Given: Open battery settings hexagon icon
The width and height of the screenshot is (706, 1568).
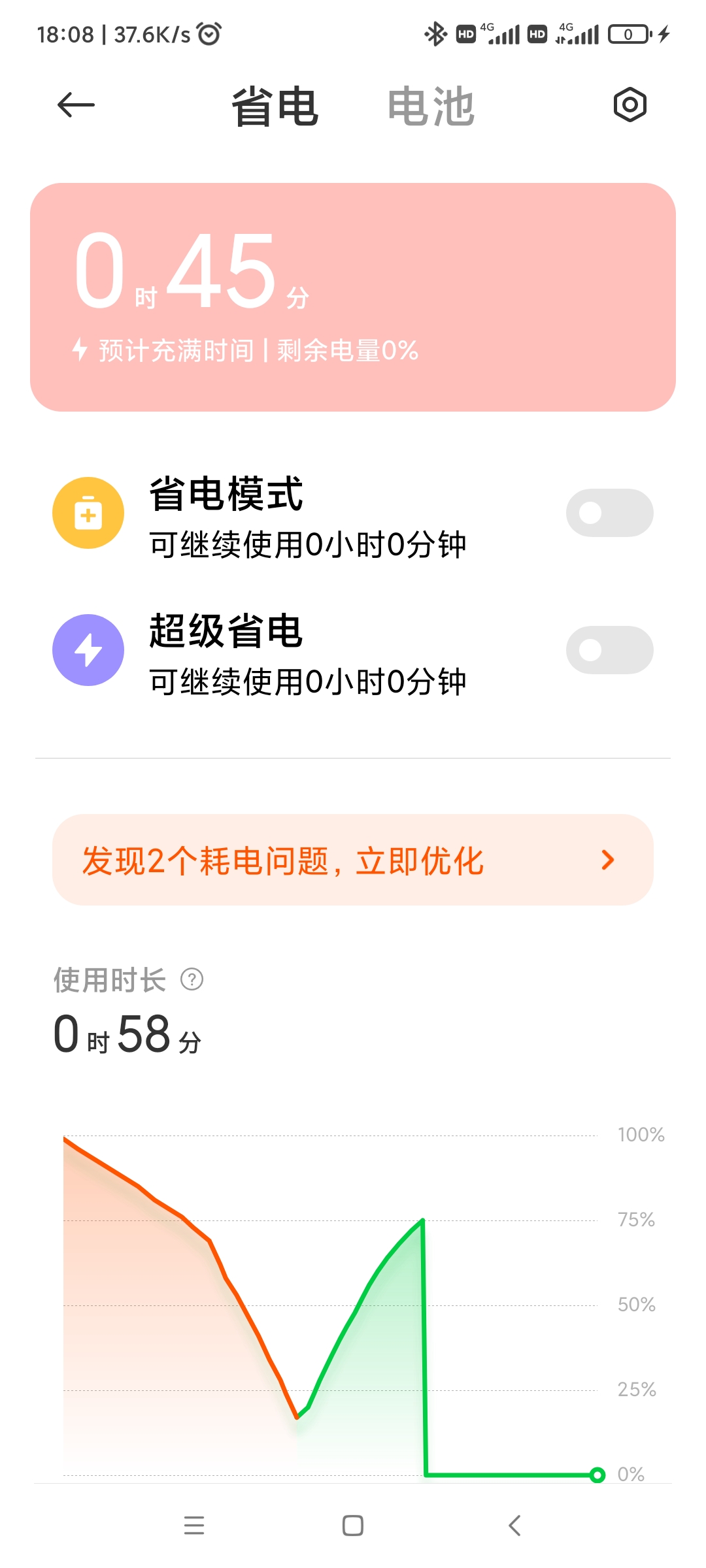Looking at the screenshot, I should point(630,105).
